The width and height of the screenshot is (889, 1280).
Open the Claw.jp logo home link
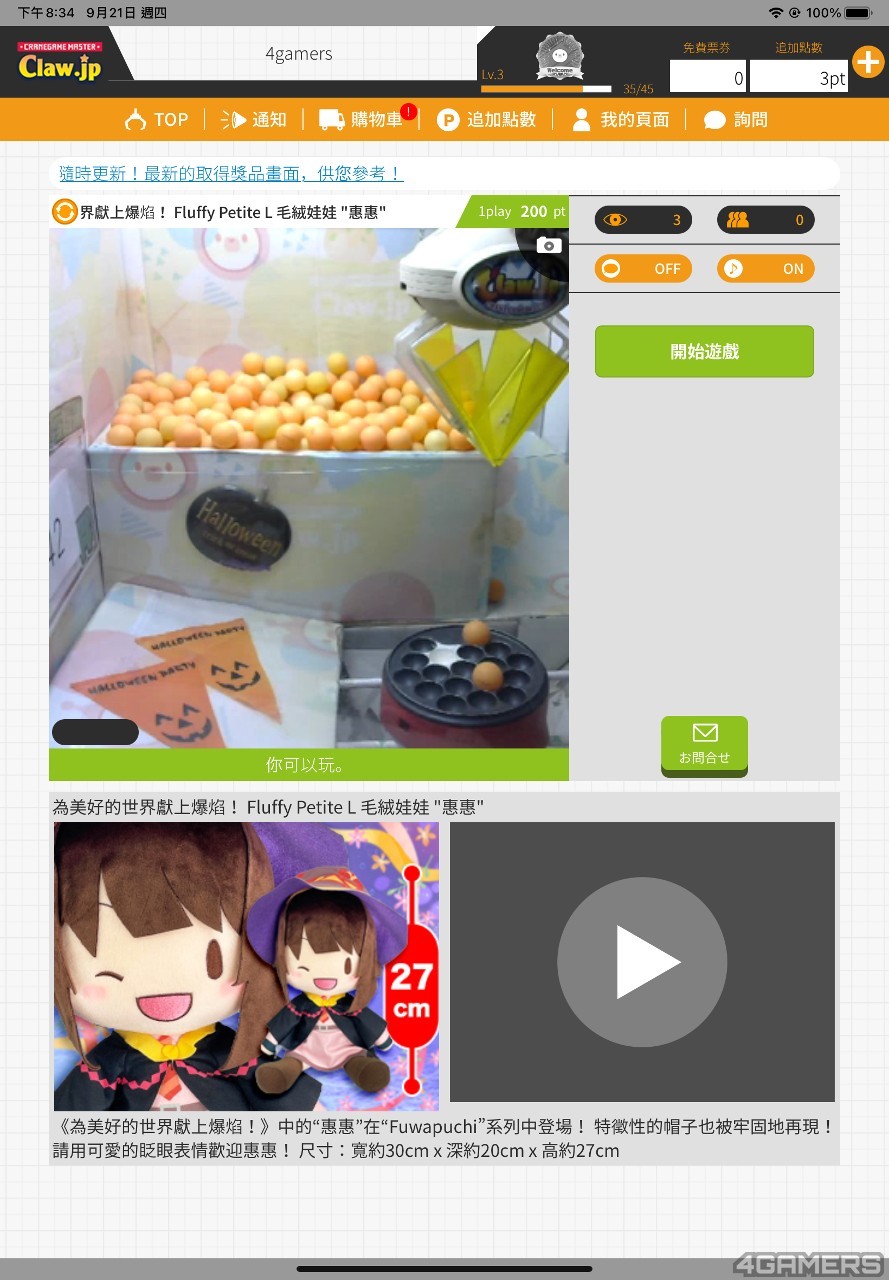point(60,62)
